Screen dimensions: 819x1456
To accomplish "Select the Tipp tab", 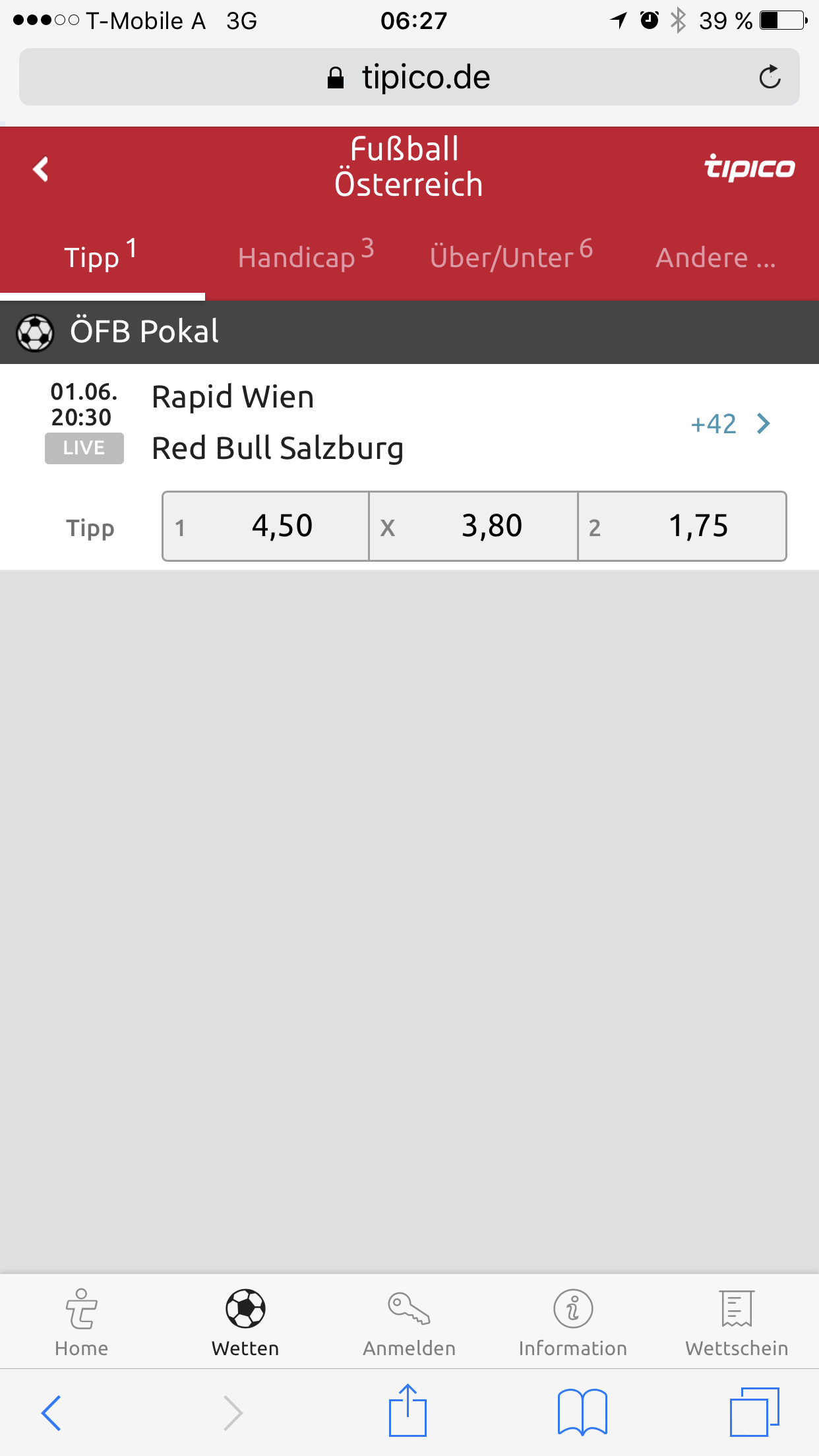I will click(102, 257).
